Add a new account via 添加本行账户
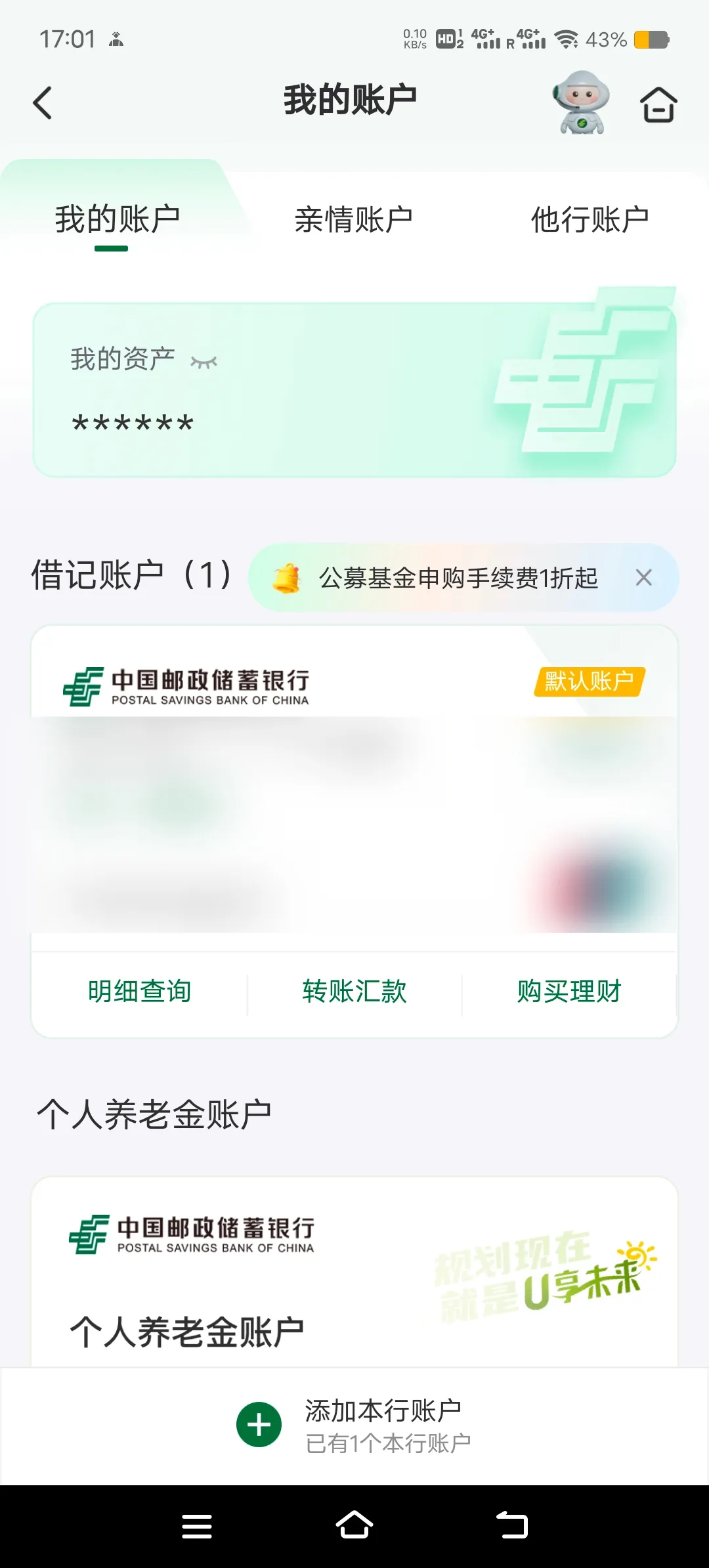Screen dimensions: 709x1568 click(x=354, y=1425)
